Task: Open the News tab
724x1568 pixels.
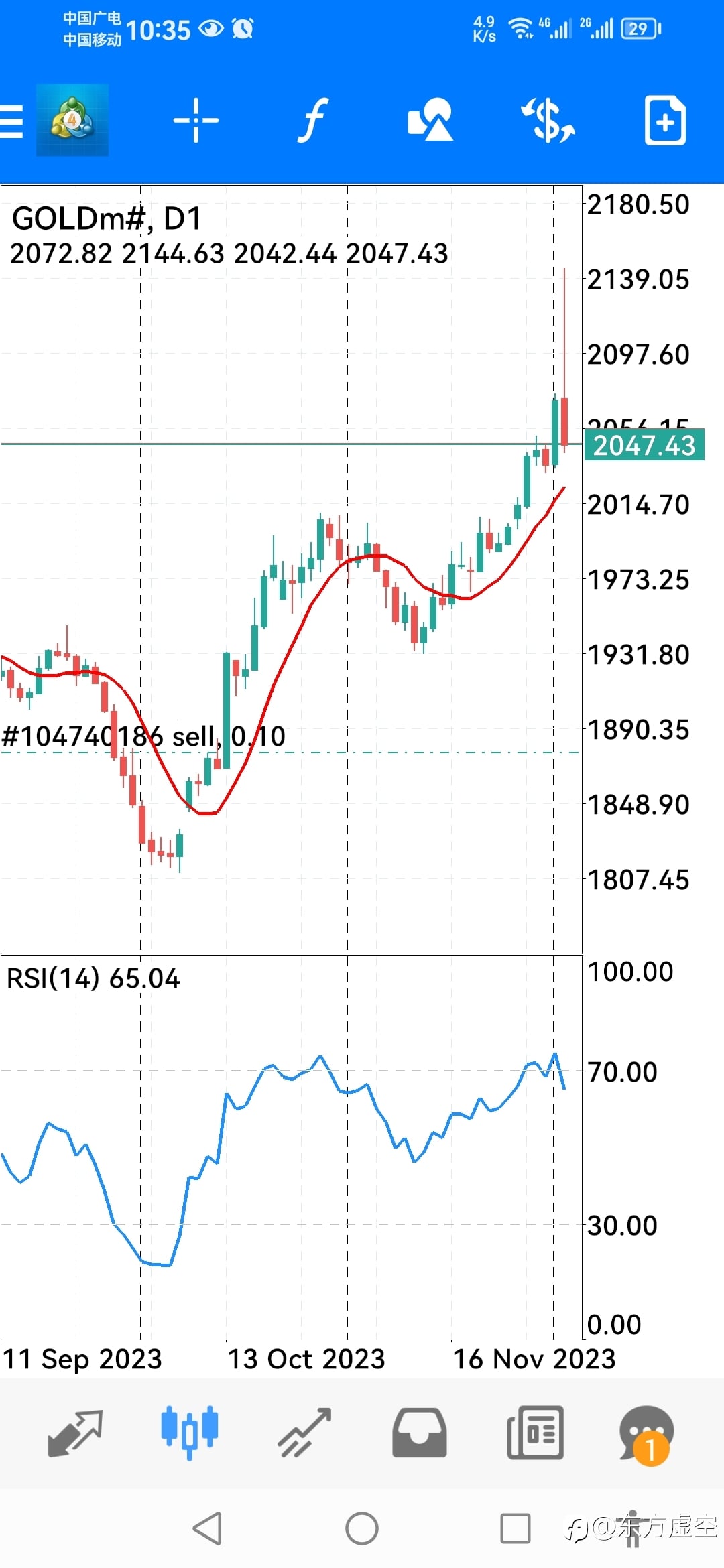Action: coord(535,1433)
